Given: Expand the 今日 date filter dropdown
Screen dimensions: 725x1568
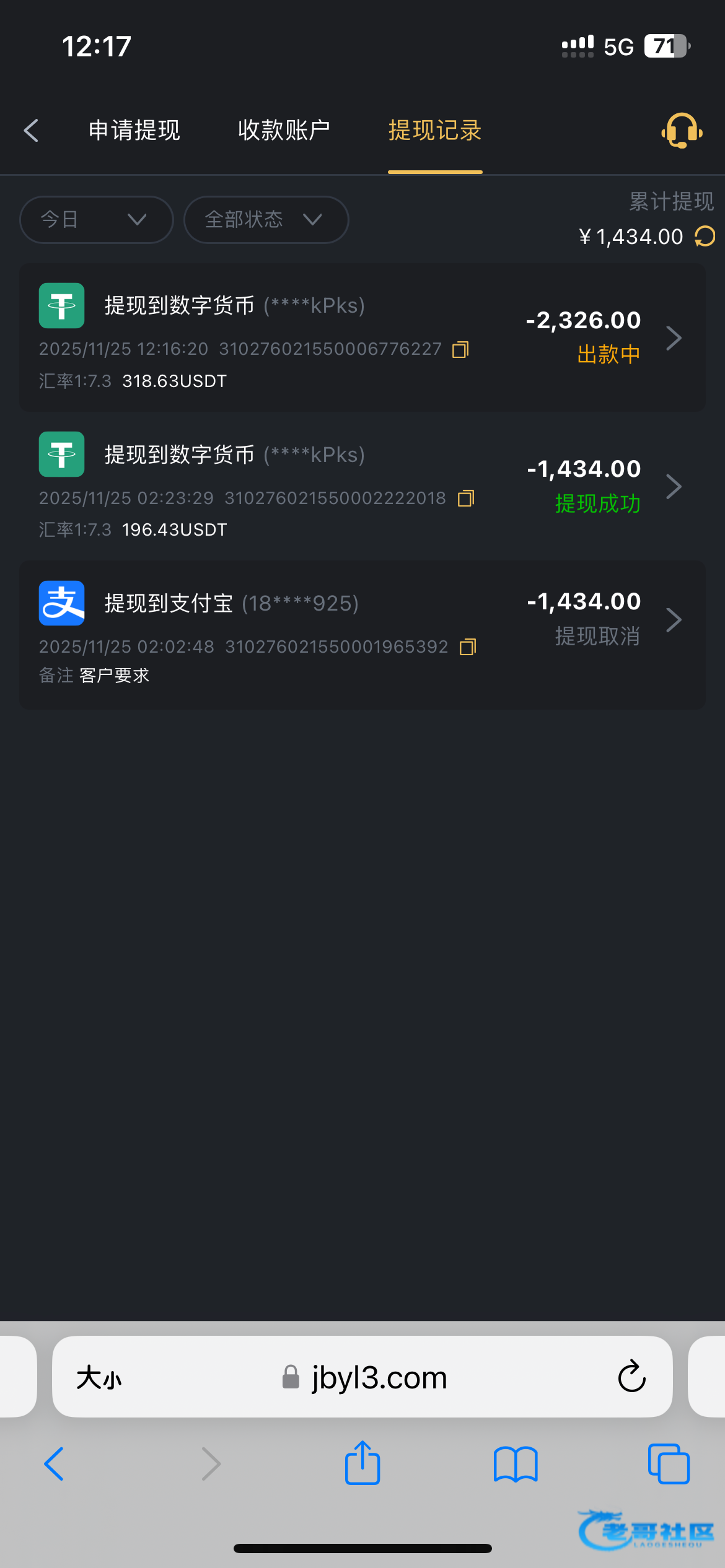Looking at the screenshot, I should click(x=96, y=220).
